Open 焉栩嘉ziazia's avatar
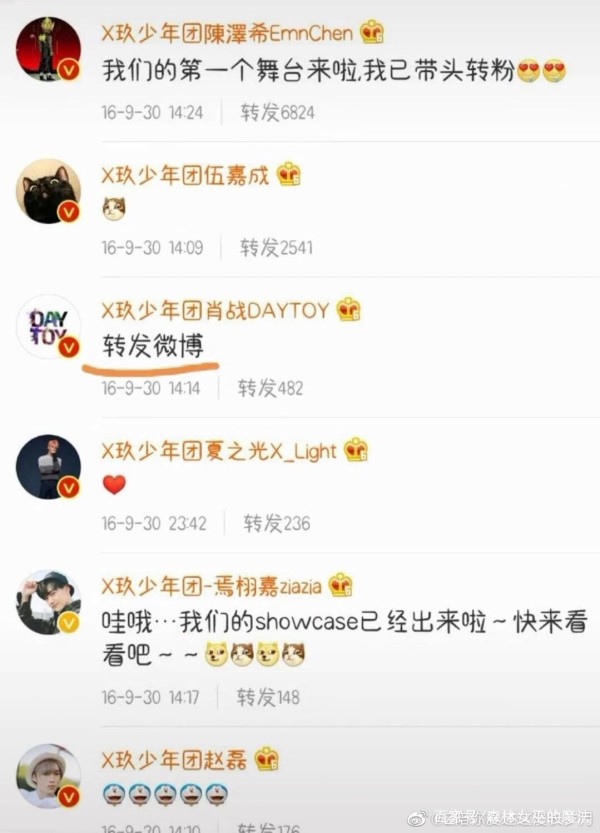 coord(48,602)
